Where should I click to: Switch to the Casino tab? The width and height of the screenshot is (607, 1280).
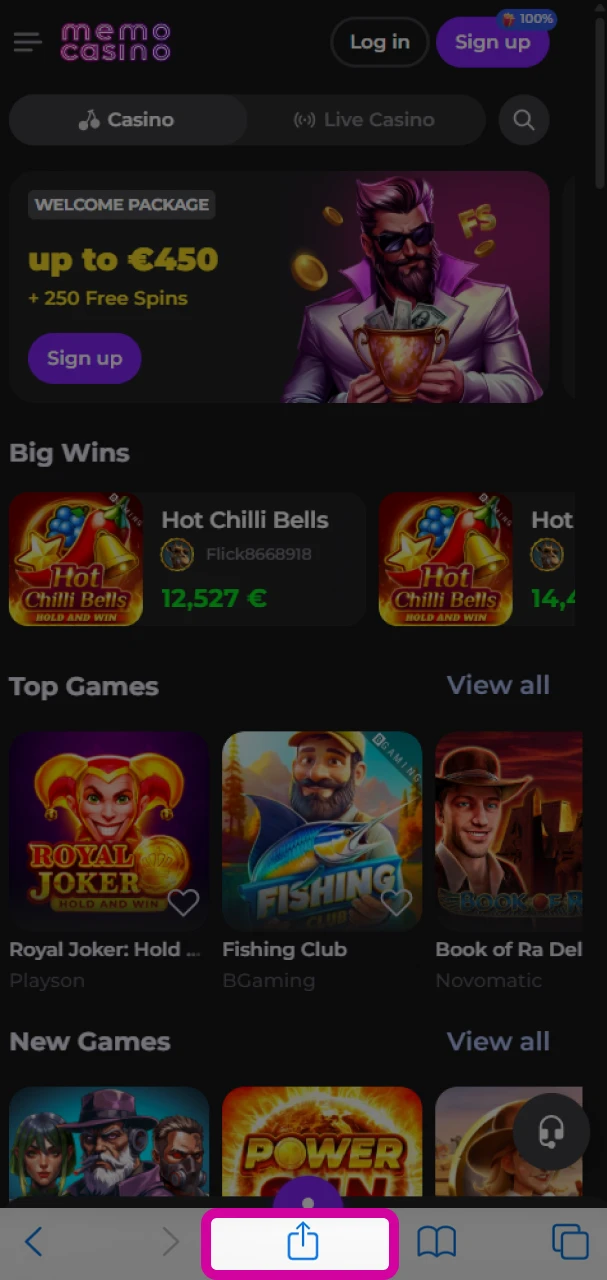(127, 120)
